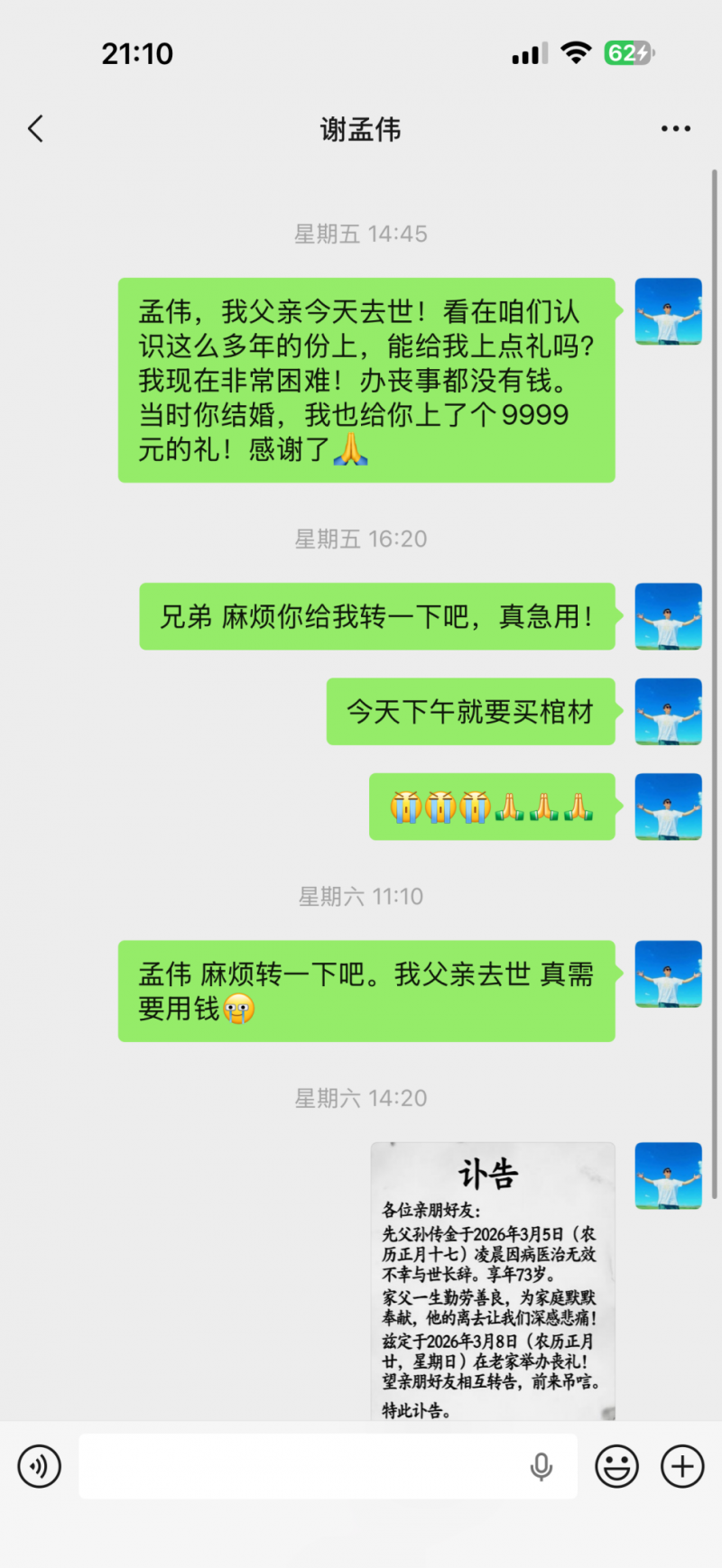This screenshot has height=1568, width=722.
Task: Open the 讣告 image message
Action: [x=493, y=1281]
